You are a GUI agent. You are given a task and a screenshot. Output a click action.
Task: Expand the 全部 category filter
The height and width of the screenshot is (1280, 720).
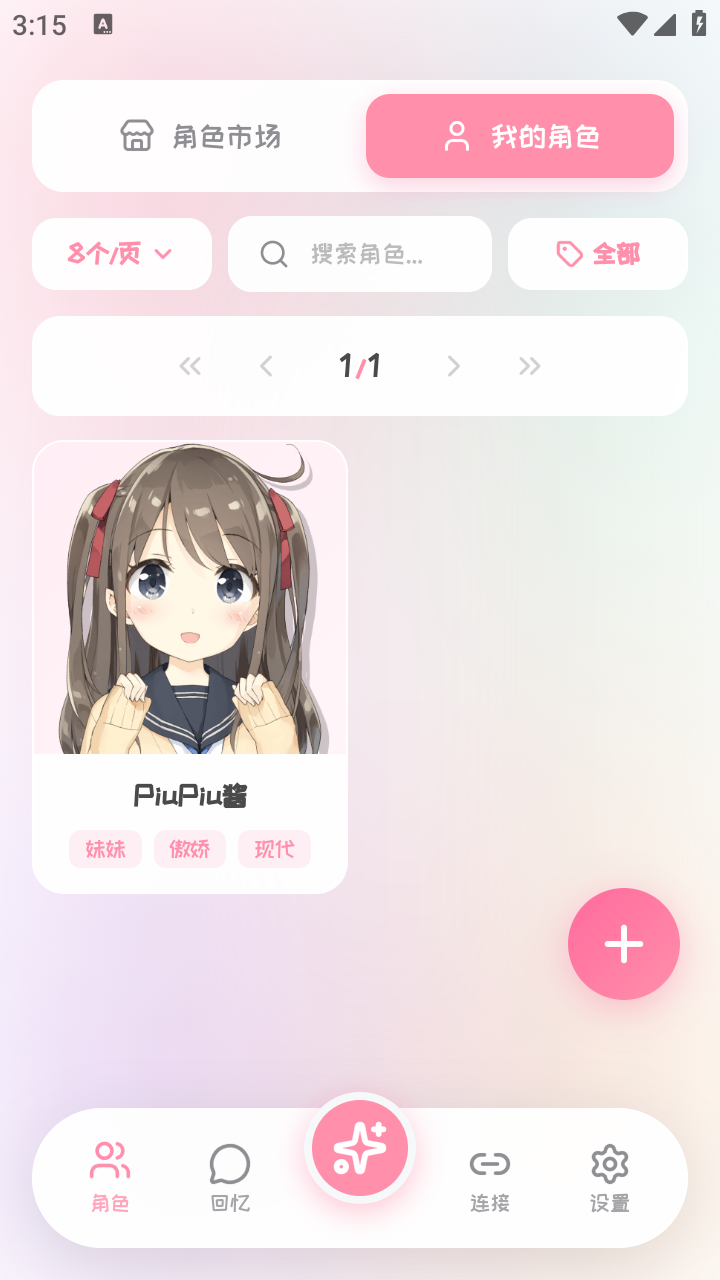click(597, 253)
